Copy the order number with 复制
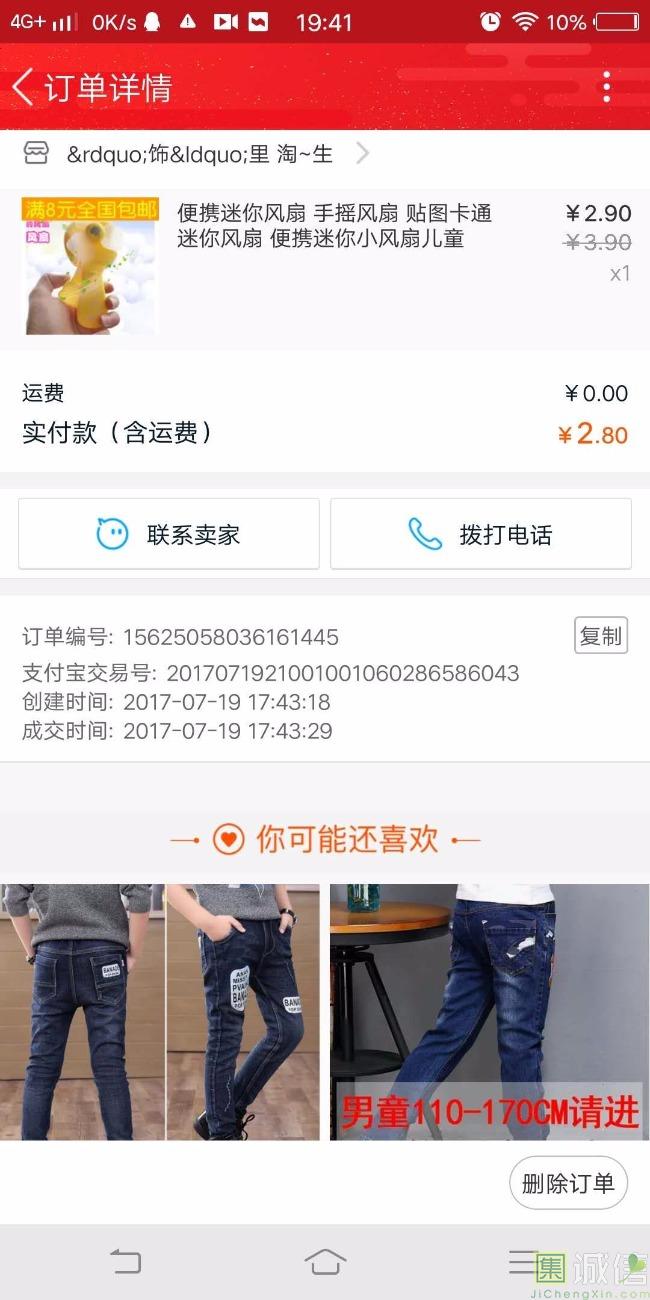Viewport: 650px width, 1300px height. [600, 636]
